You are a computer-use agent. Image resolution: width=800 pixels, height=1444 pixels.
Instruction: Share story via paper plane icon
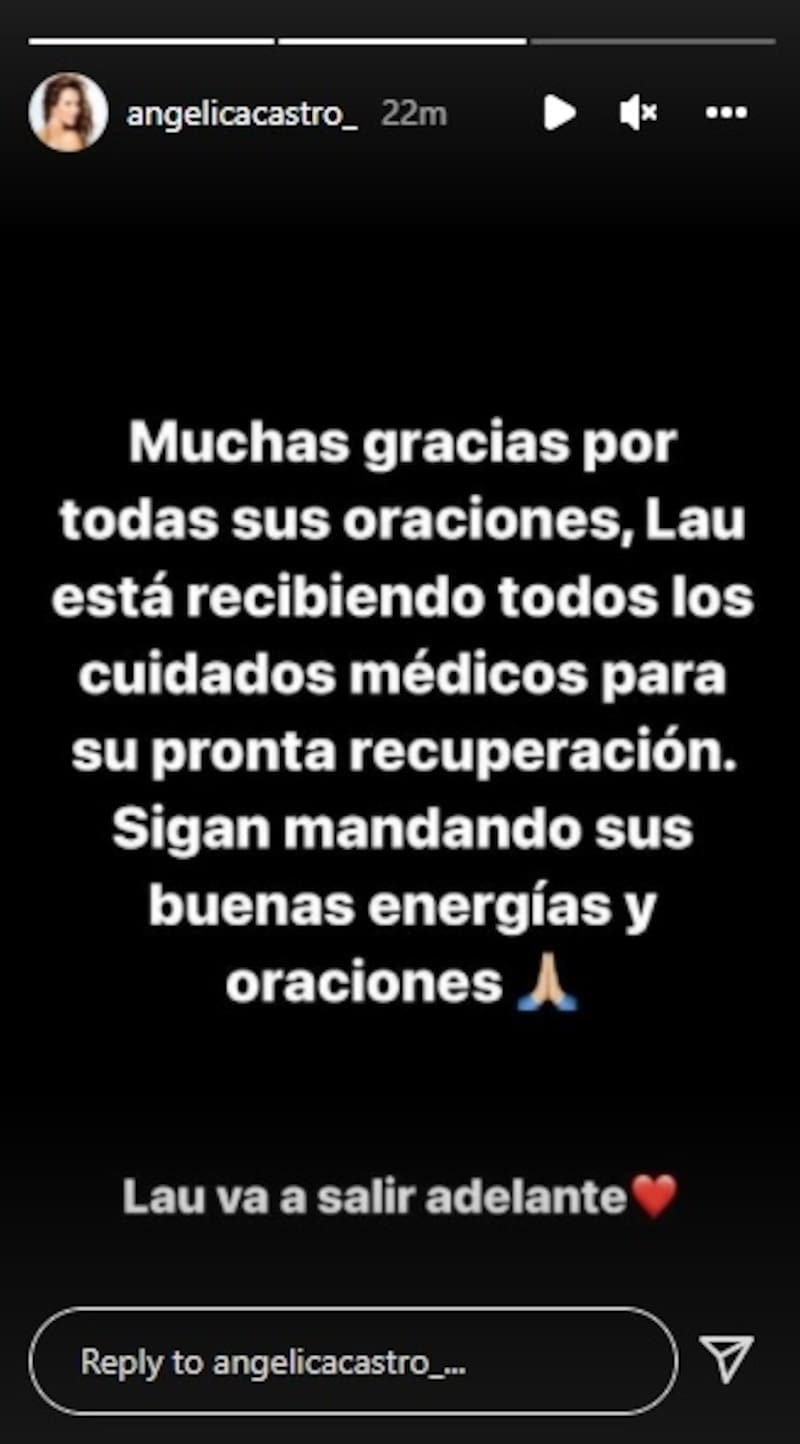click(727, 1358)
